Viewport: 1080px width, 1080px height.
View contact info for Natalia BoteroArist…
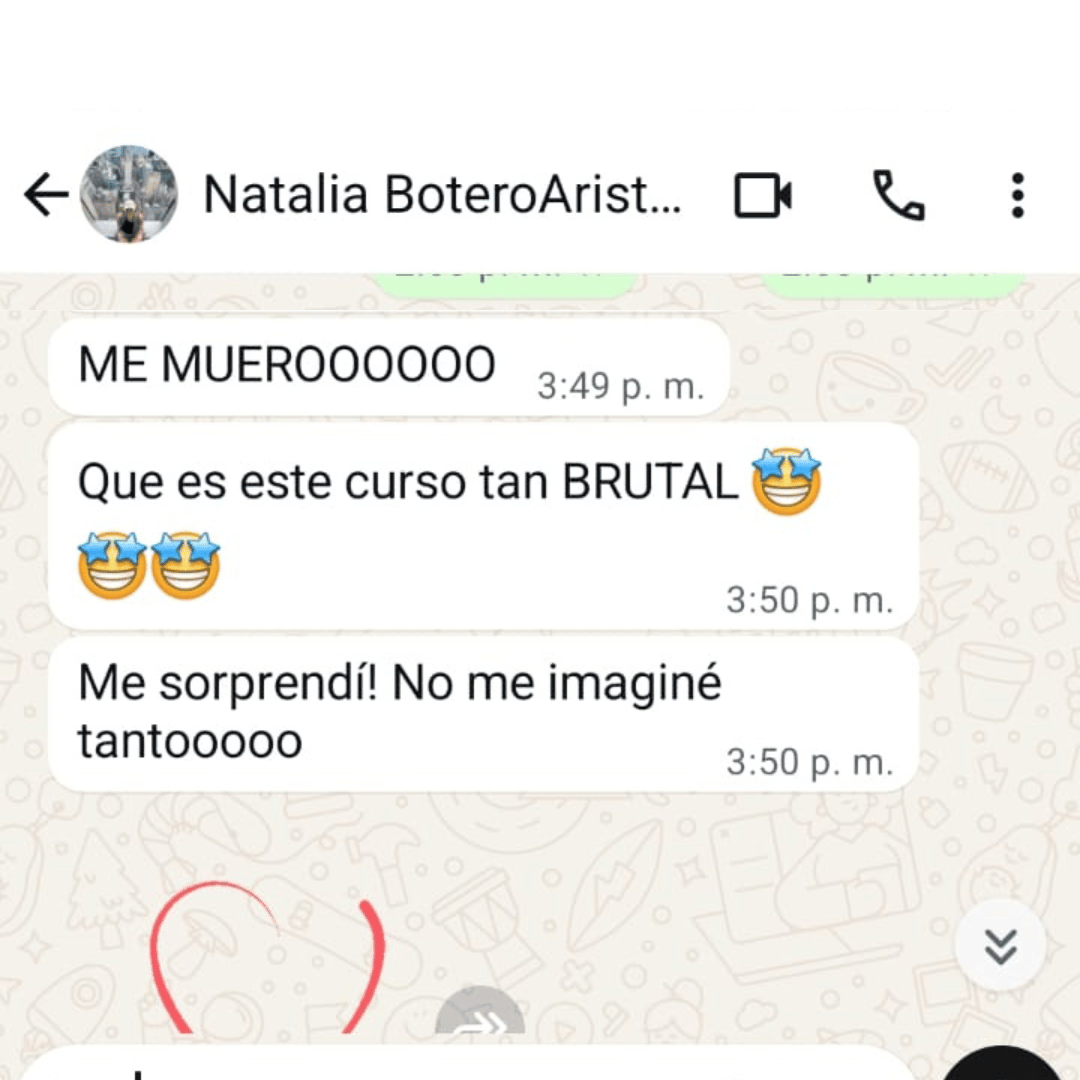point(442,195)
